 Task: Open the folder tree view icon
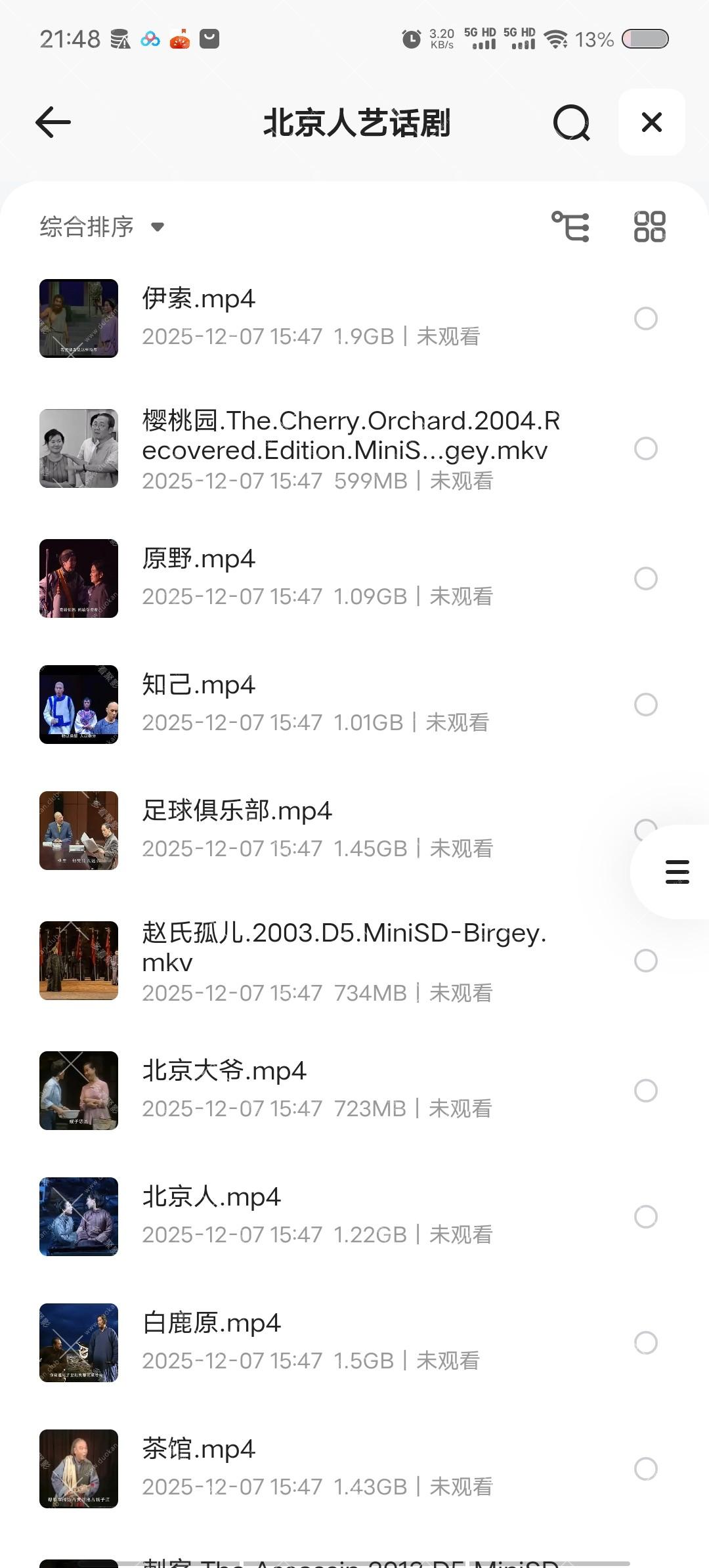[570, 227]
